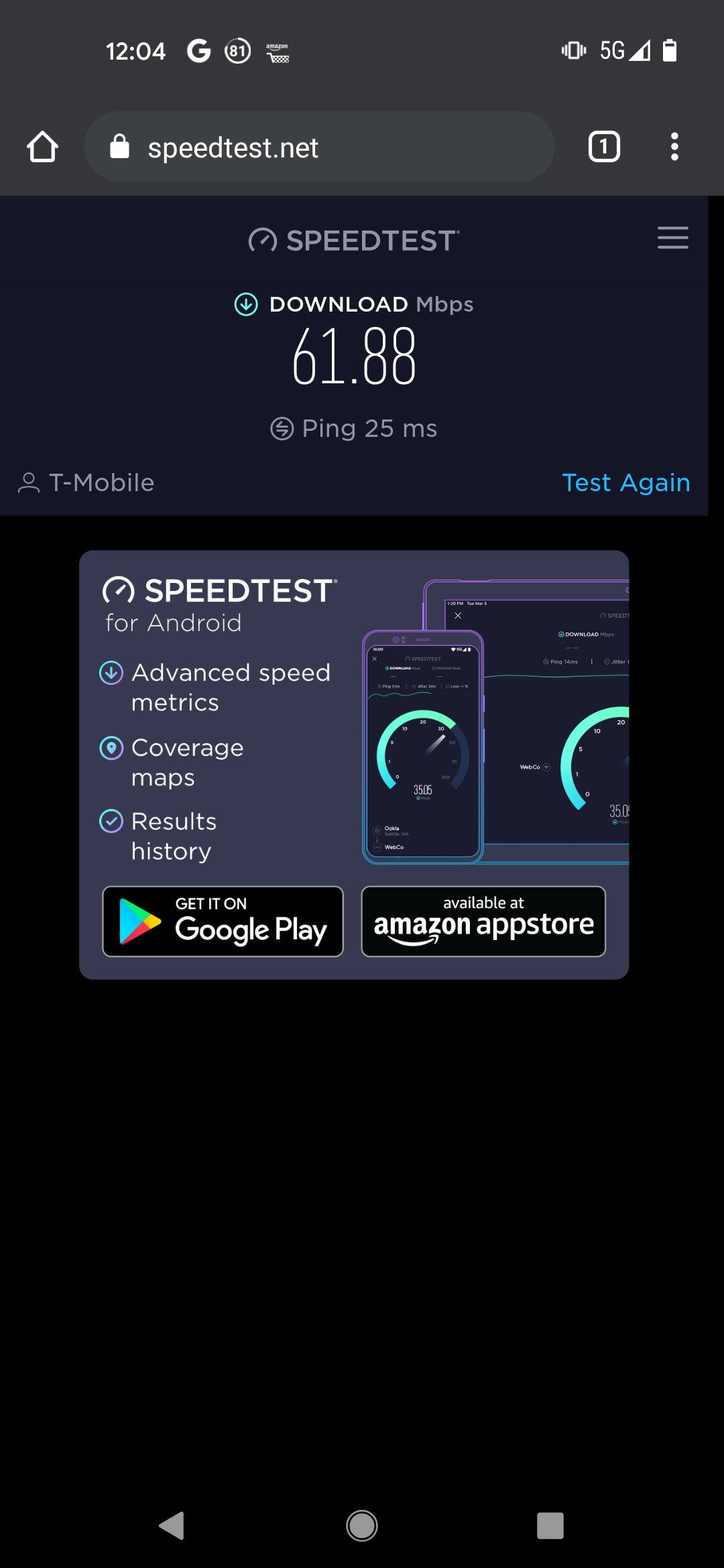Image resolution: width=724 pixels, height=1568 pixels.
Task: Open the browser overflow menu
Action: (674, 147)
